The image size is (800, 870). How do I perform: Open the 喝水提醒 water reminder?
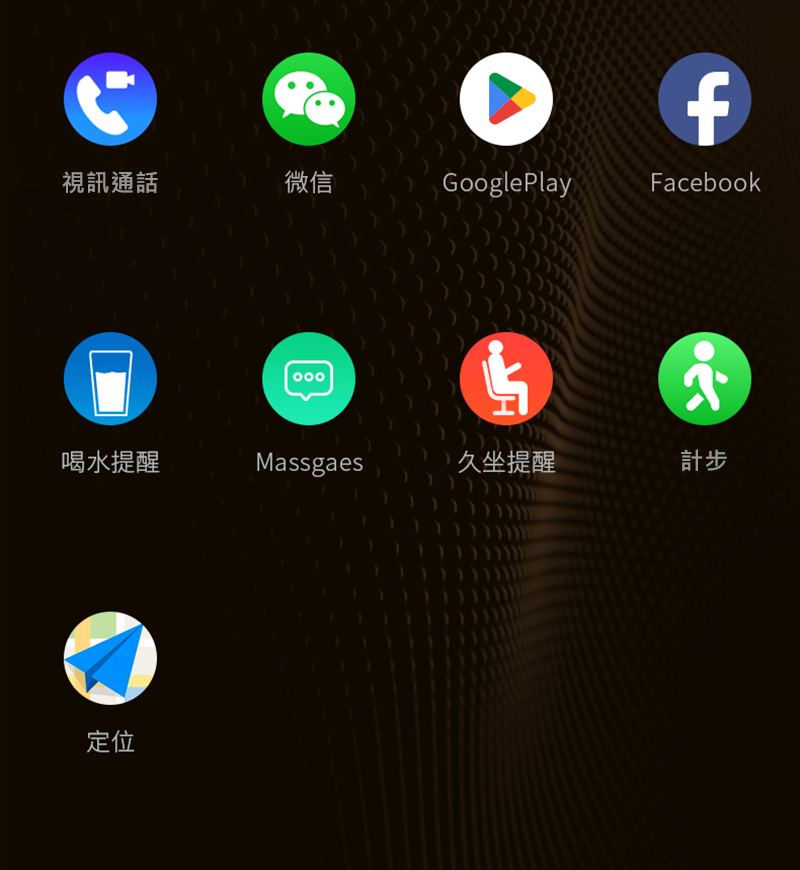110,379
